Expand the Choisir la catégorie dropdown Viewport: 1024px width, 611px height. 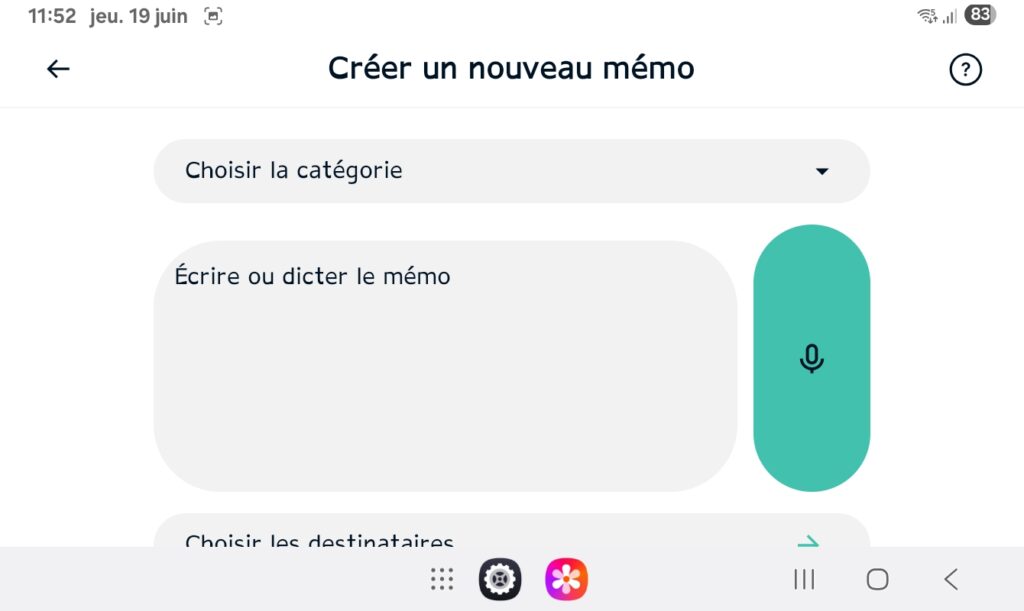pos(511,171)
